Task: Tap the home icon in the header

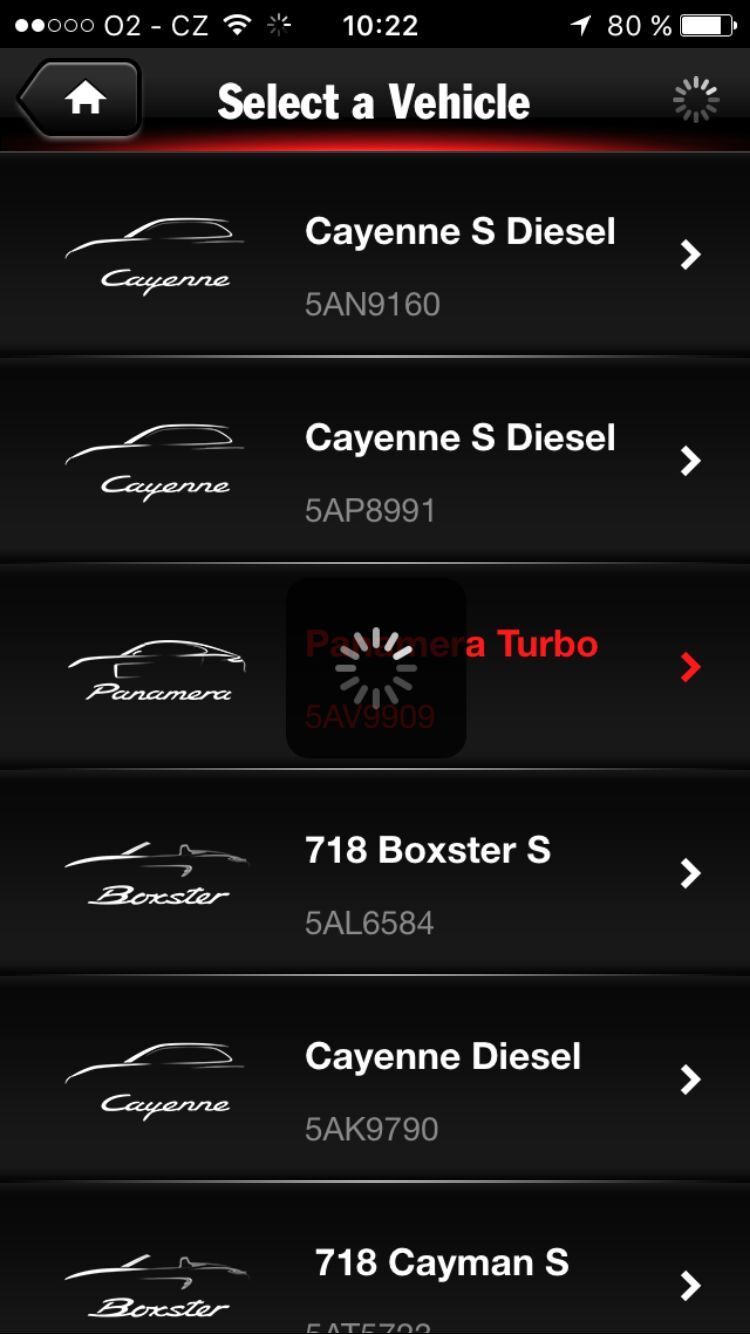Action: point(85,98)
